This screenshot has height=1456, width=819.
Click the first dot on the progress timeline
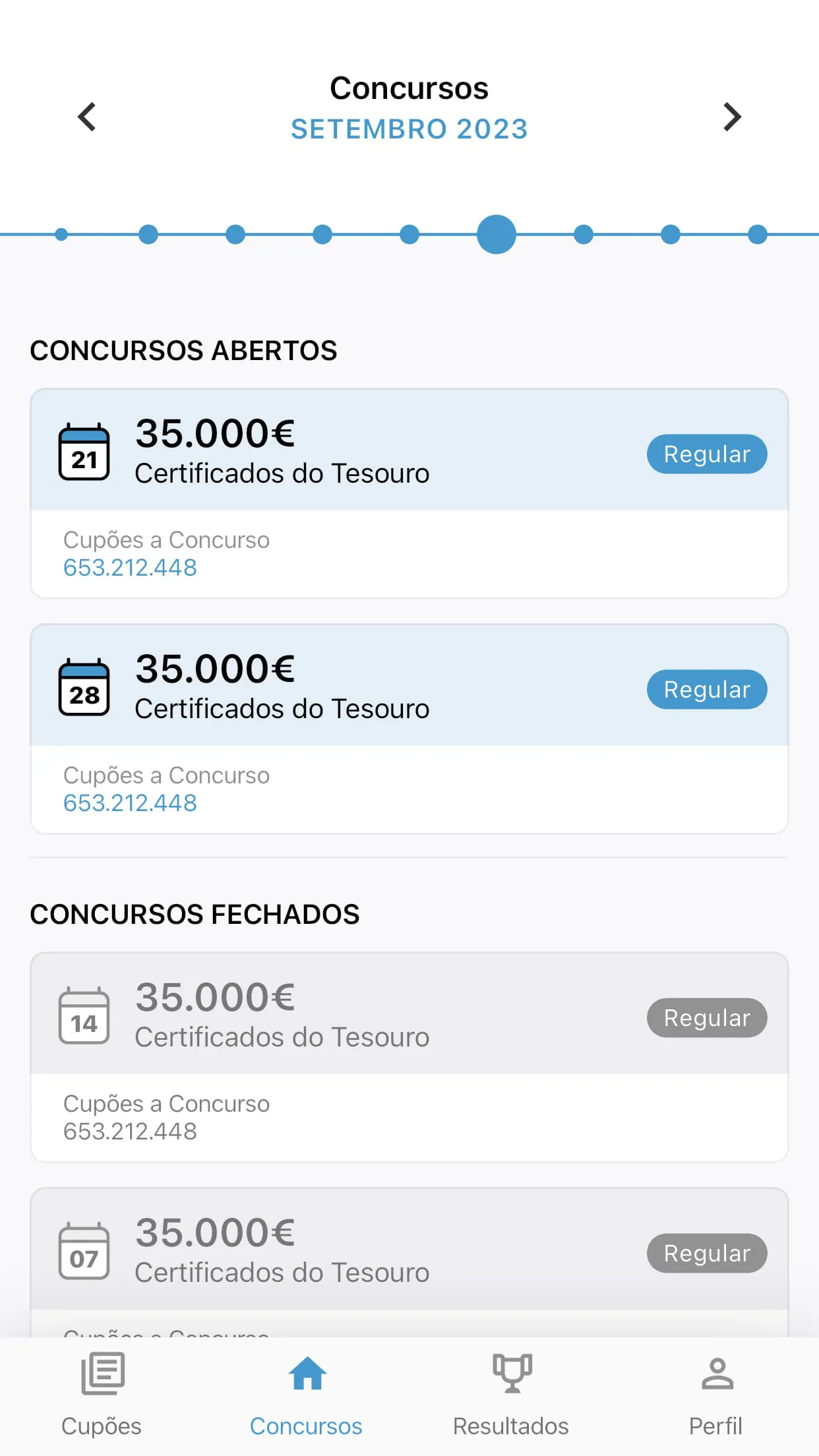tap(61, 234)
